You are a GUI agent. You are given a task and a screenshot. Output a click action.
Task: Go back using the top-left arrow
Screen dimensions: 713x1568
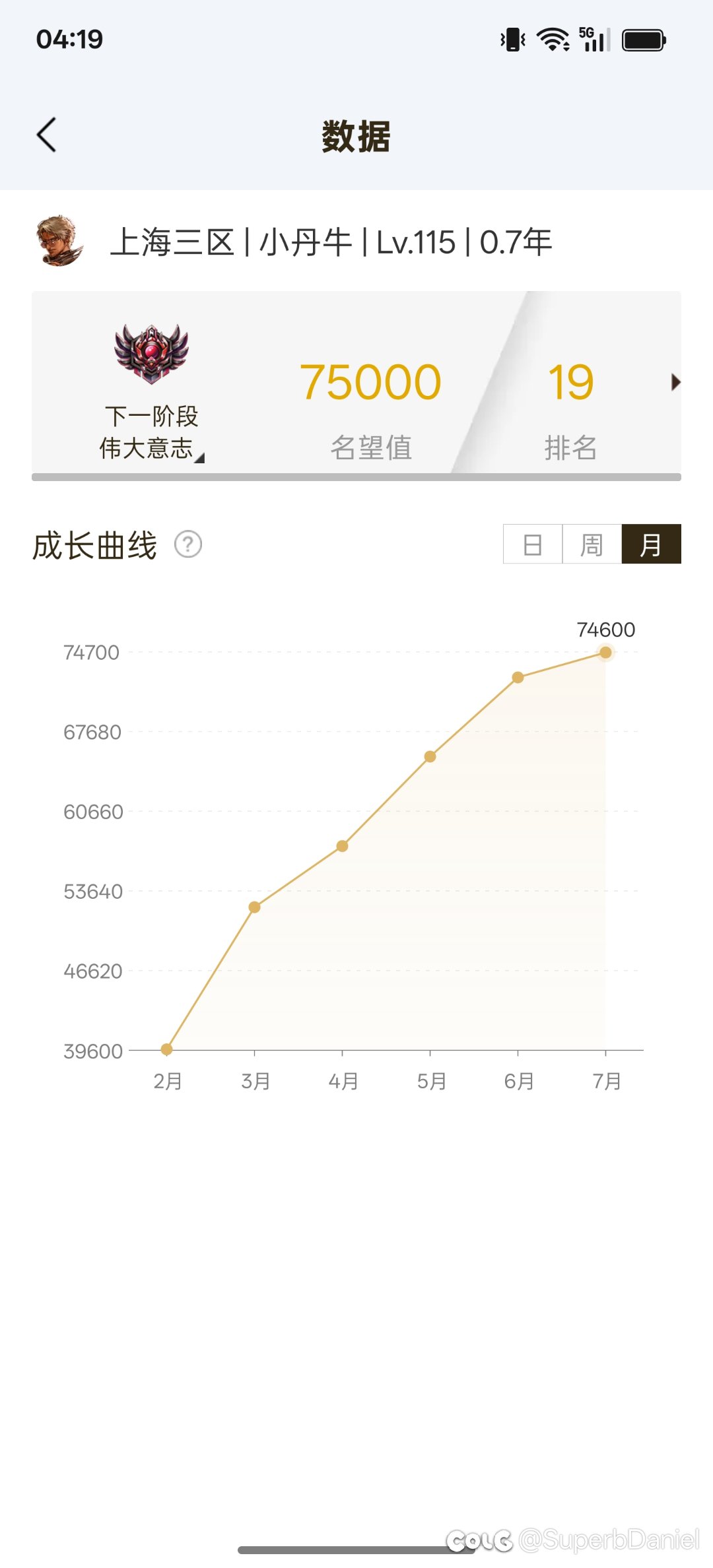[46, 135]
